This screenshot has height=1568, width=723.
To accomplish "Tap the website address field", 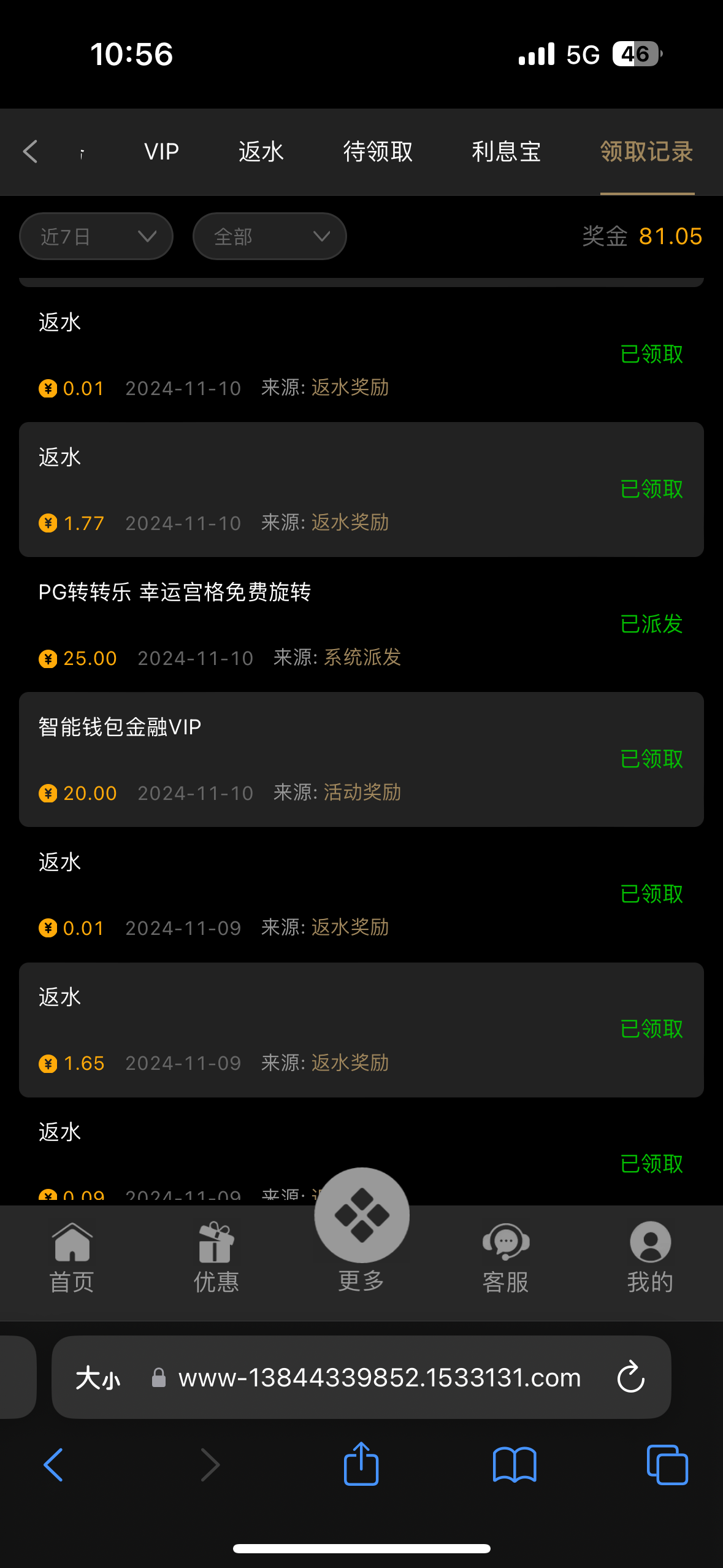I will (379, 1378).
